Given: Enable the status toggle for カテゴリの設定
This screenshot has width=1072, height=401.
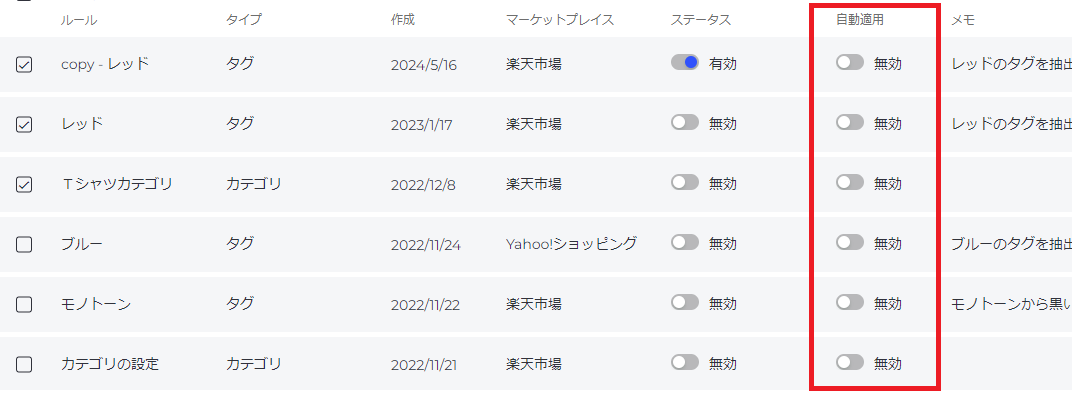Looking at the screenshot, I should (685, 362).
